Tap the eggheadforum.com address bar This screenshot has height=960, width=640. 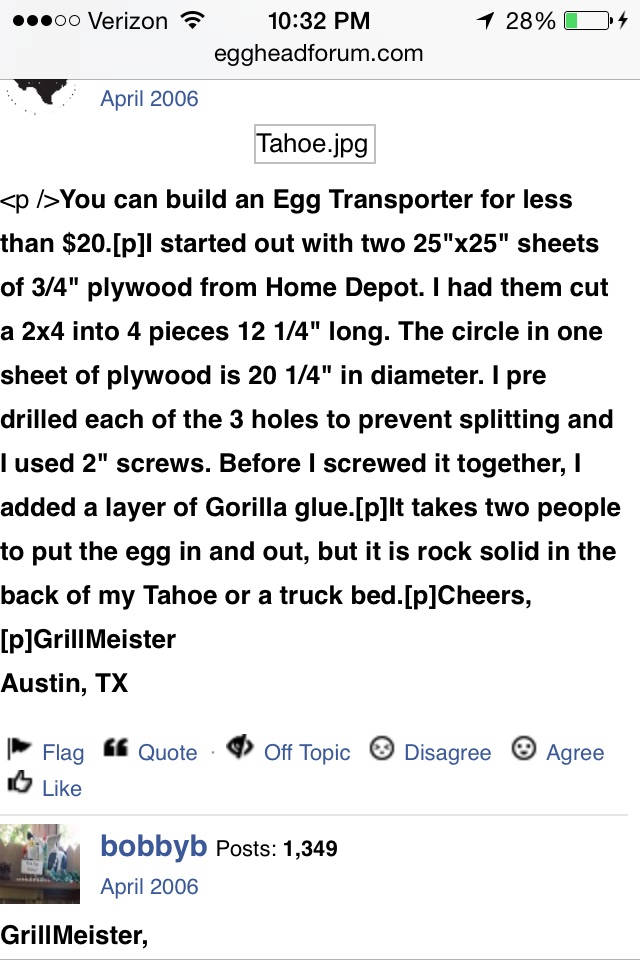coord(318,53)
